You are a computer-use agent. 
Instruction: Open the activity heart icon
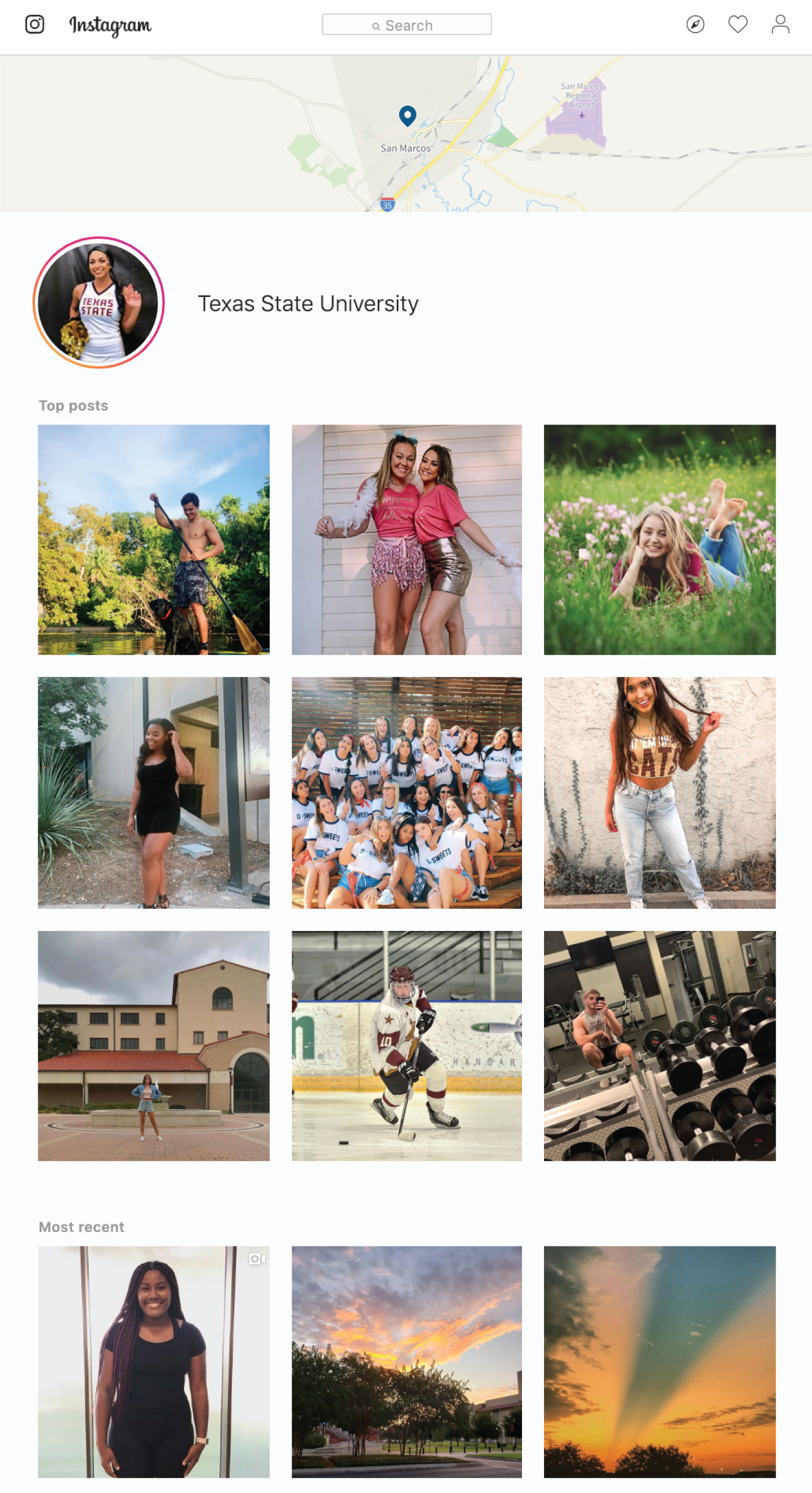point(738,24)
